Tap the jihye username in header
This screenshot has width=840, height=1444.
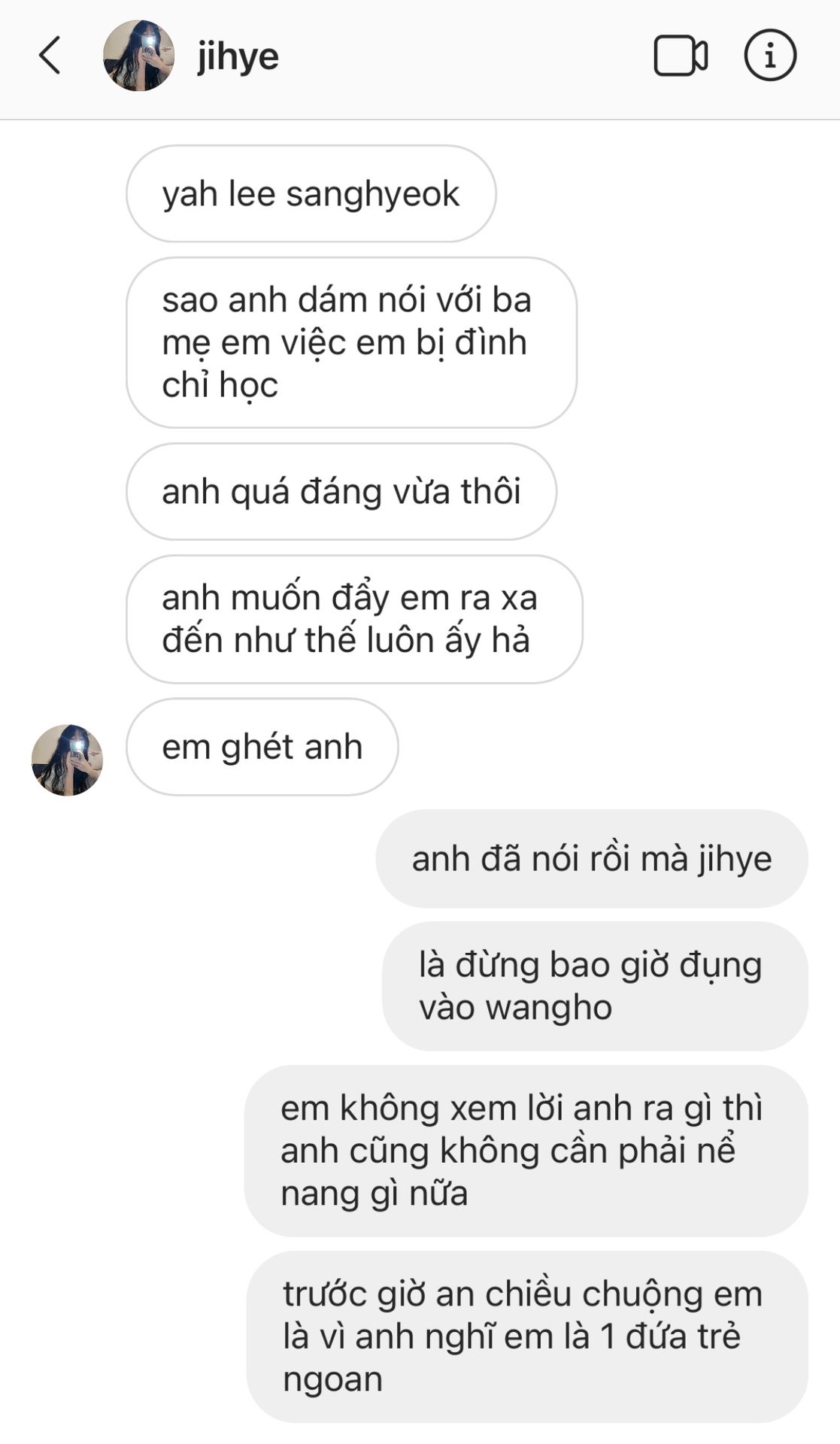[238, 56]
